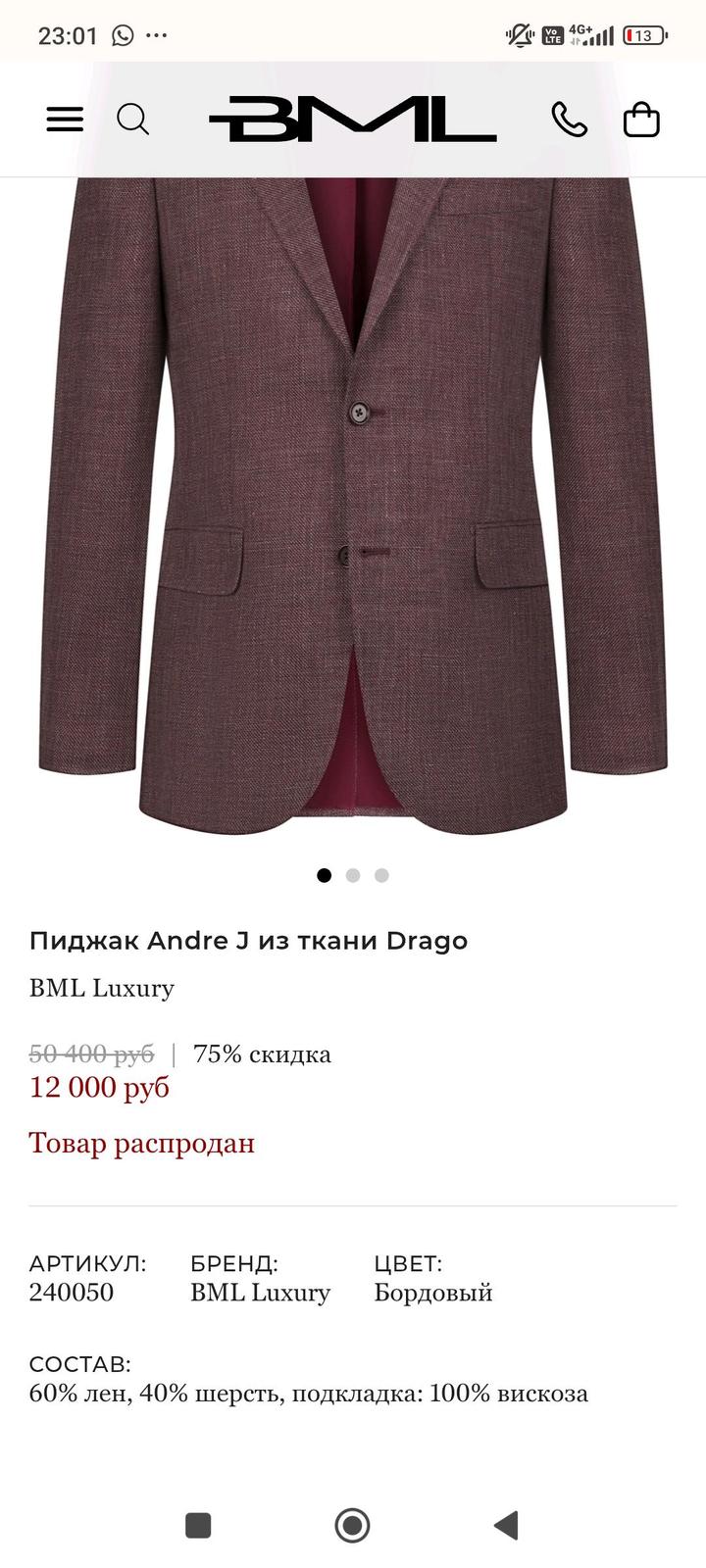706x1568 pixels.
Task: Open the shopping bag
Action: click(641, 120)
